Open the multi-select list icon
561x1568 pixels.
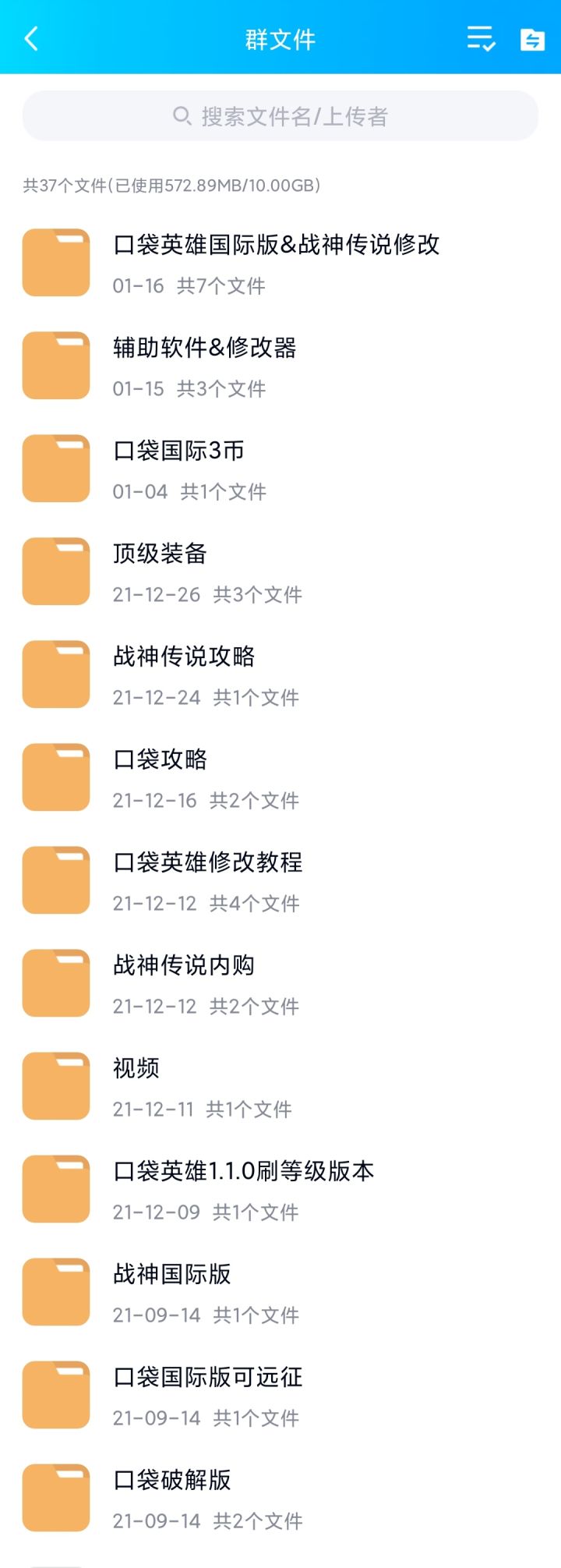click(480, 38)
